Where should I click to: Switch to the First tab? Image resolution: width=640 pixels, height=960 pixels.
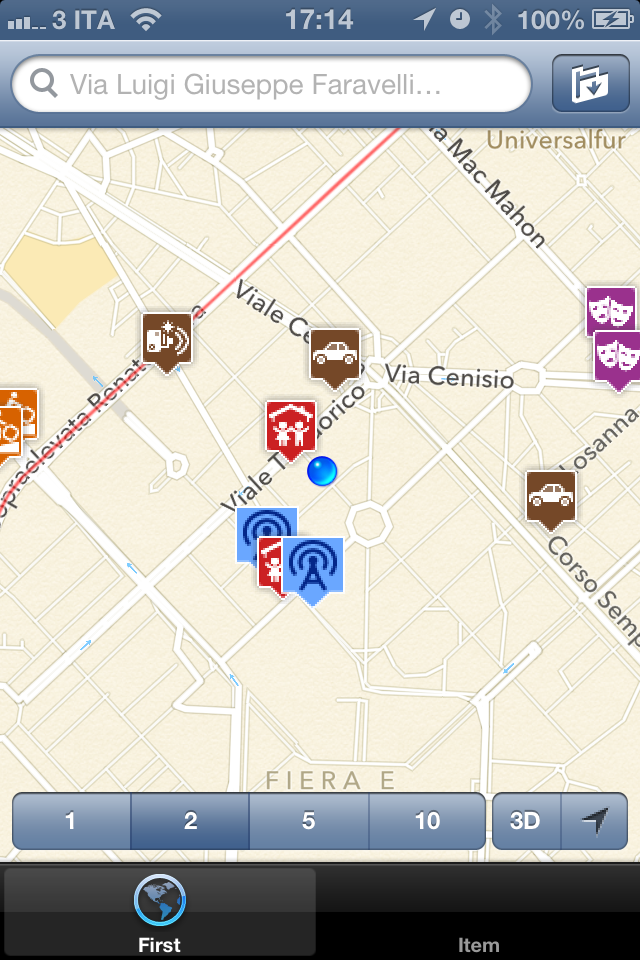[160, 912]
